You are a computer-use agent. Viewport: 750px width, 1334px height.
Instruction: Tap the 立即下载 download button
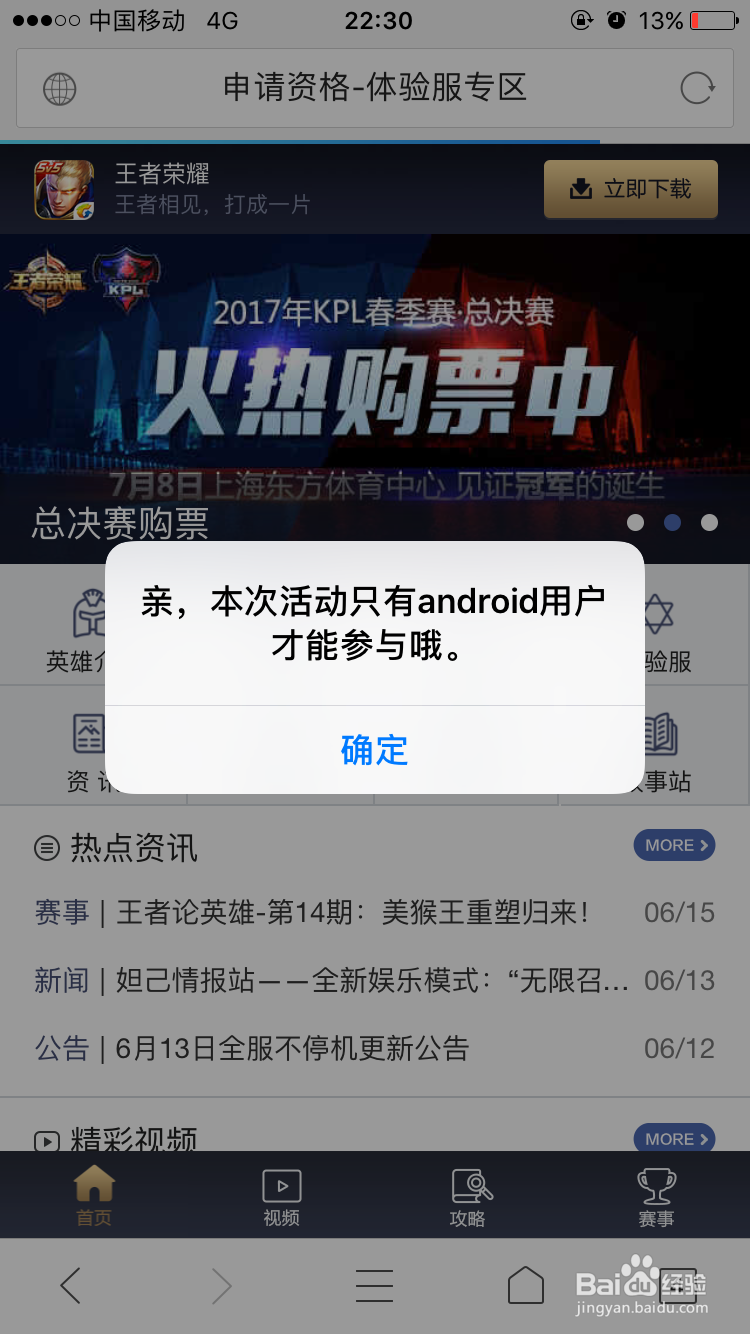[x=630, y=189]
